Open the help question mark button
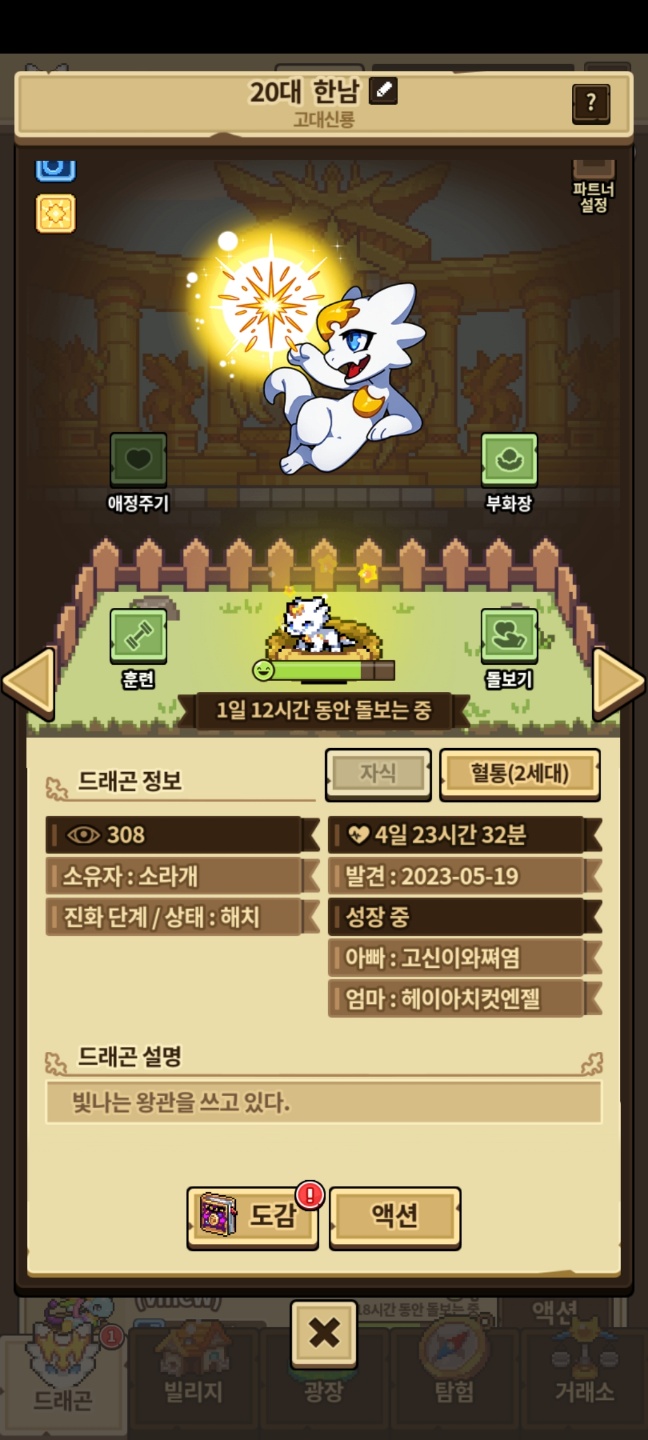The height and width of the screenshot is (1440, 648). click(x=590, y=102)
